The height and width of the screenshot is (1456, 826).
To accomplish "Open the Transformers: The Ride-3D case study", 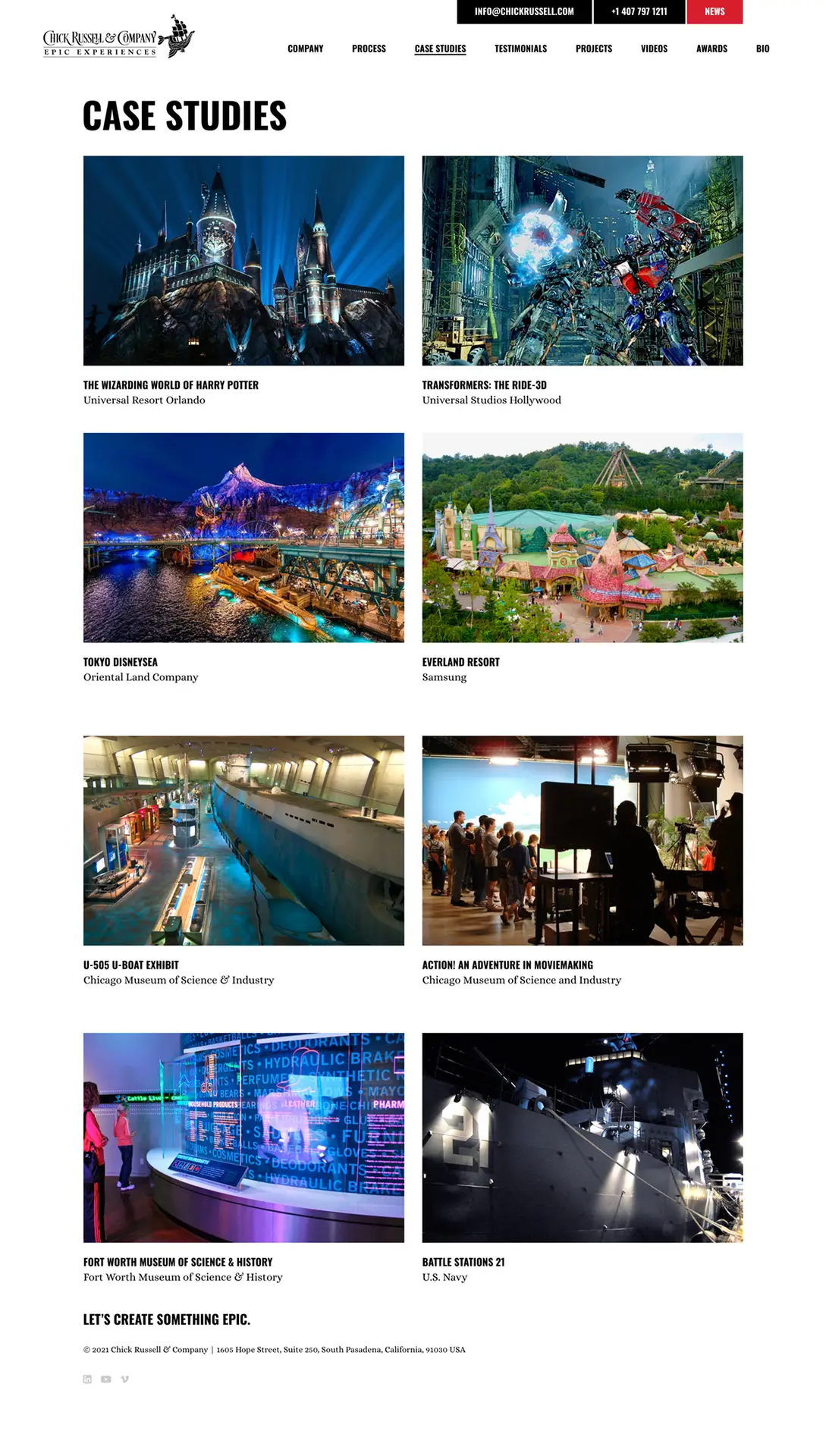I will tap(582, 261).
